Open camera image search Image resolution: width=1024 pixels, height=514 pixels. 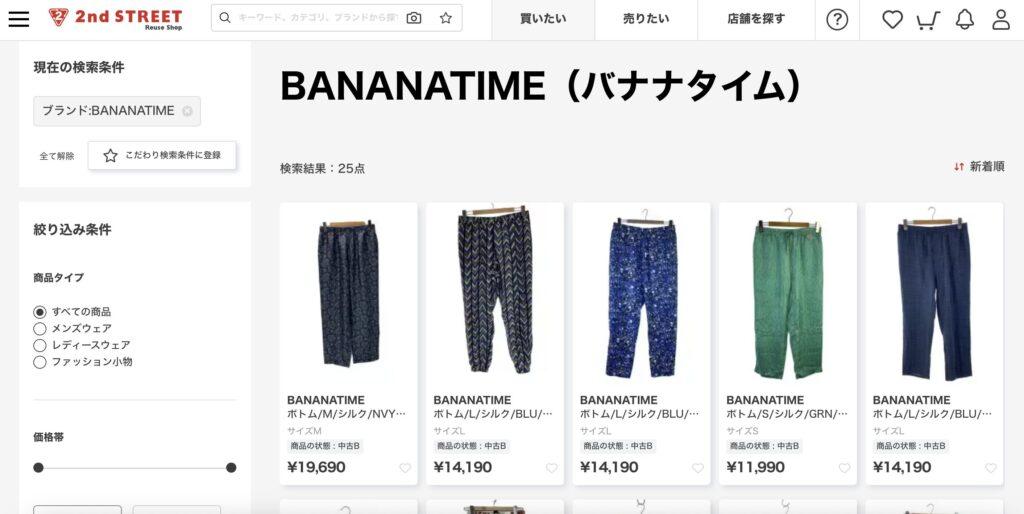tap(414, 18)
